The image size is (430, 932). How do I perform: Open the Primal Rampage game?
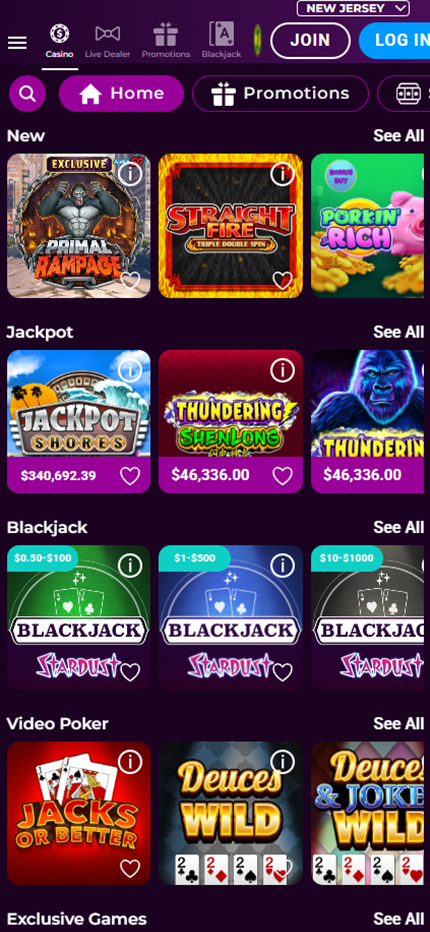(79, 226)
